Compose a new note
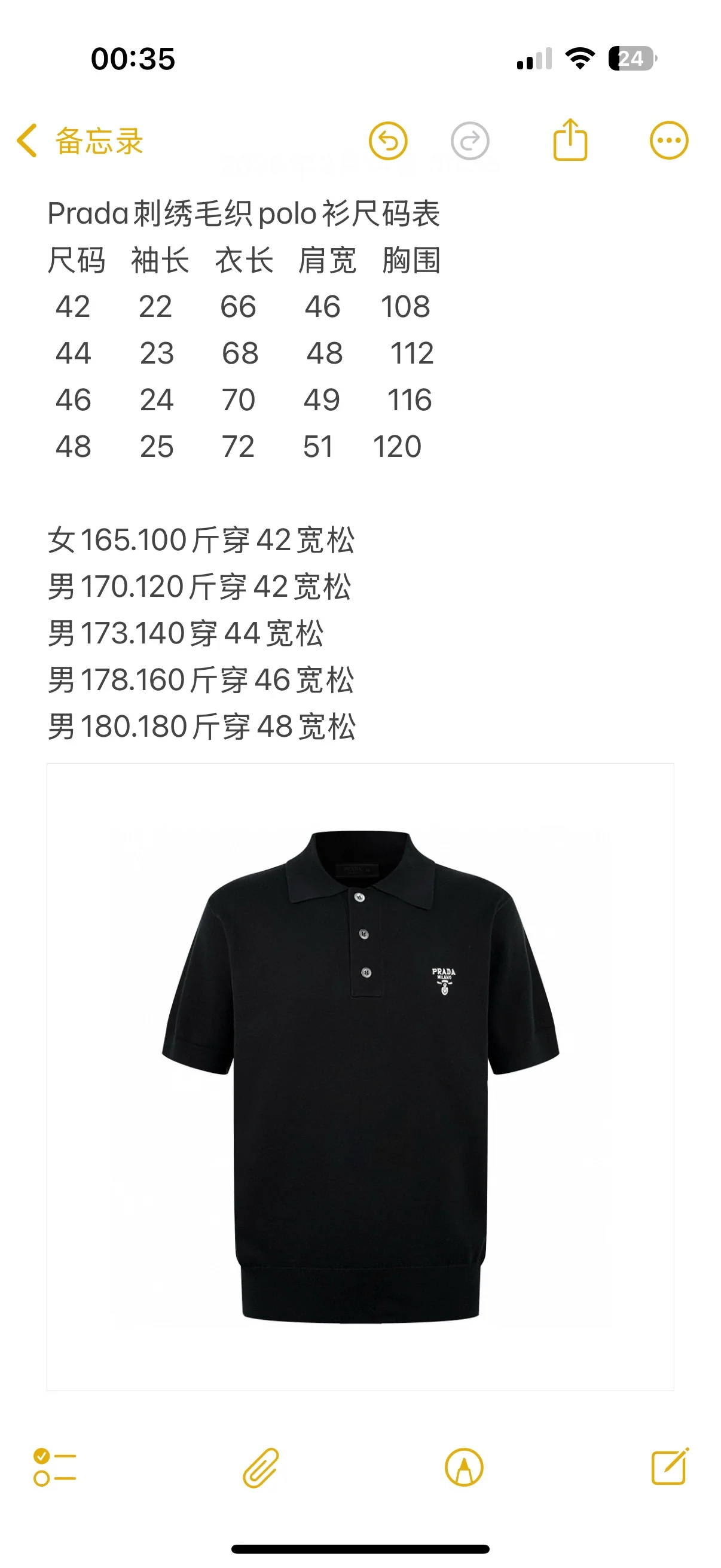This screenshot has width=721, height=1568. coord(670,1466)
